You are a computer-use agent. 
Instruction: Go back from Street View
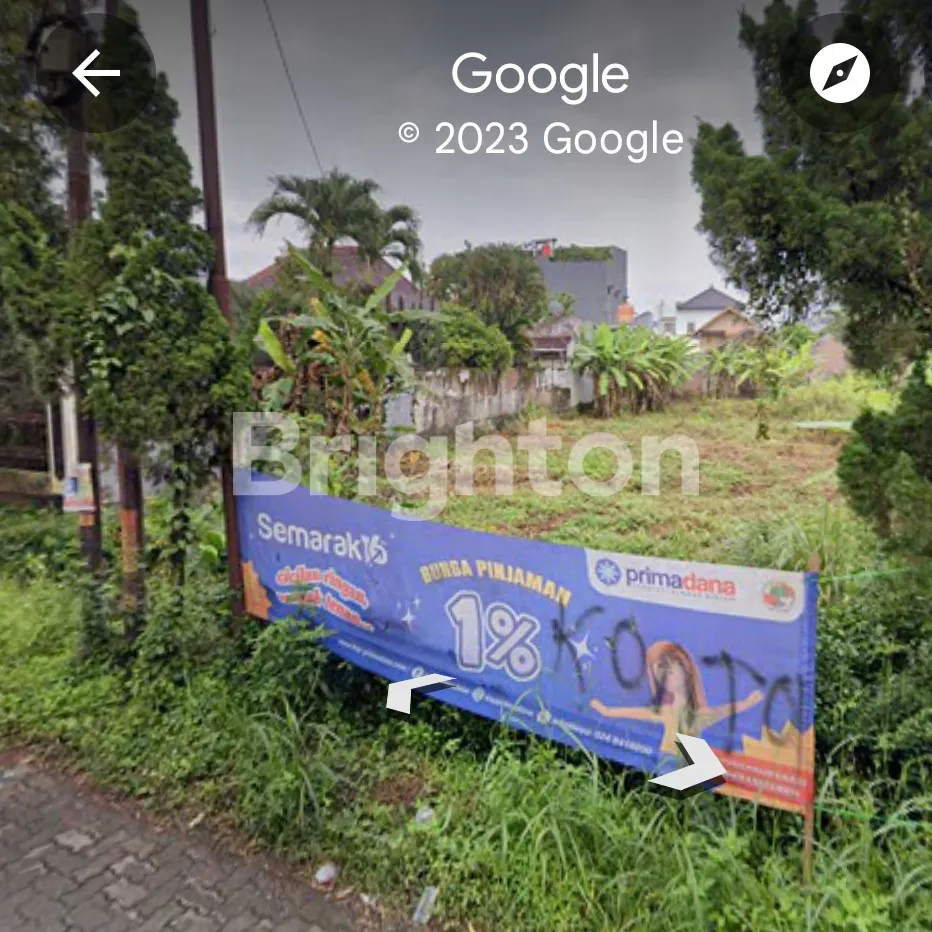point(95,73)
